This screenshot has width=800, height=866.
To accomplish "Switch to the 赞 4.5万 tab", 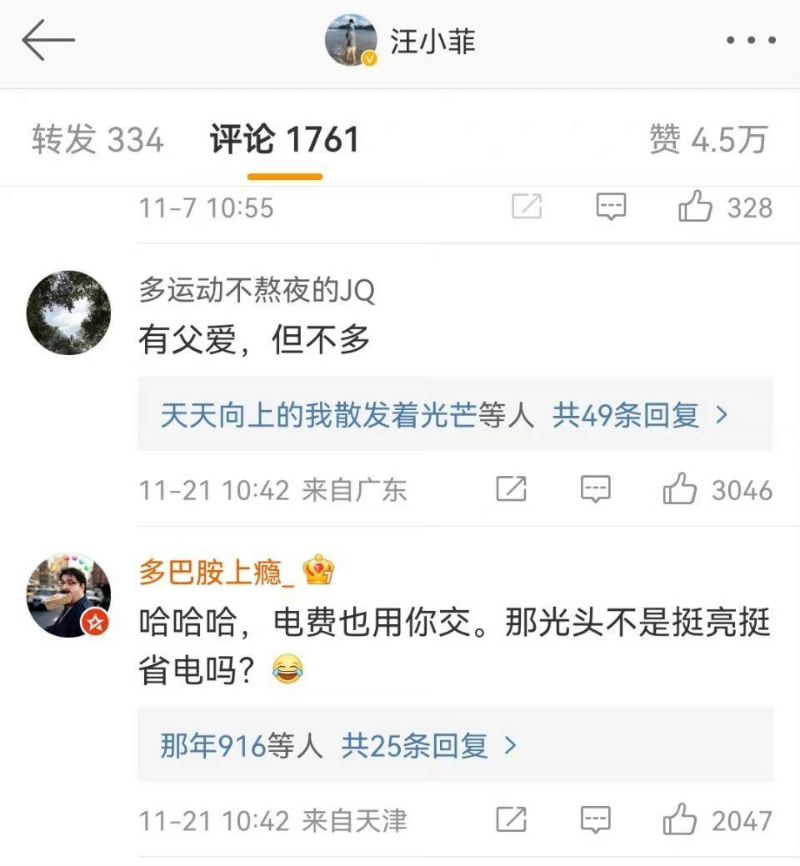I will [708, 139].
